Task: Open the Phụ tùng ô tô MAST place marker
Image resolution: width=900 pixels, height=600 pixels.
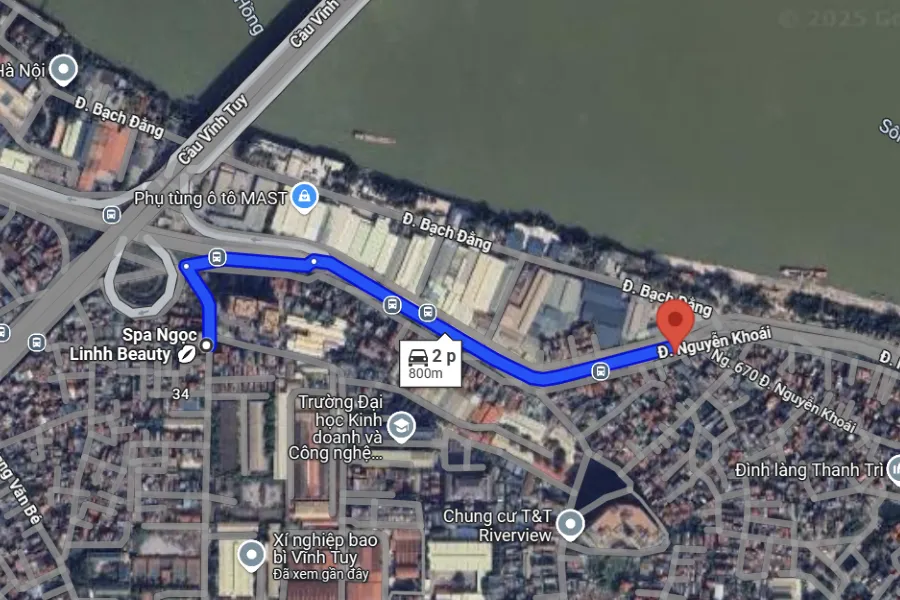Action: point(308,196)
